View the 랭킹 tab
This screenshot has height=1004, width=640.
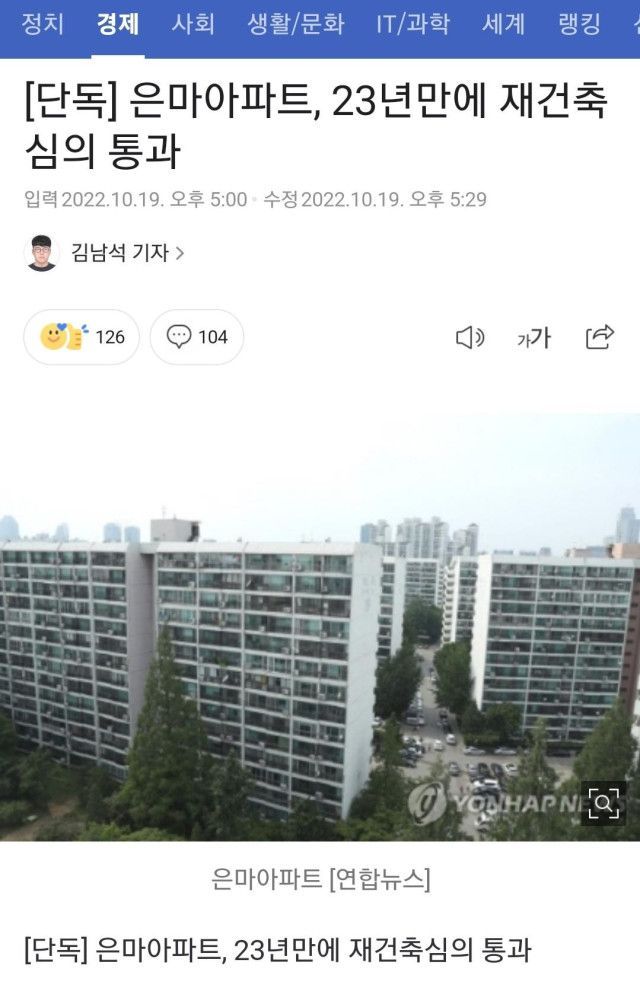pyautogui.click(x=580, y=24)
